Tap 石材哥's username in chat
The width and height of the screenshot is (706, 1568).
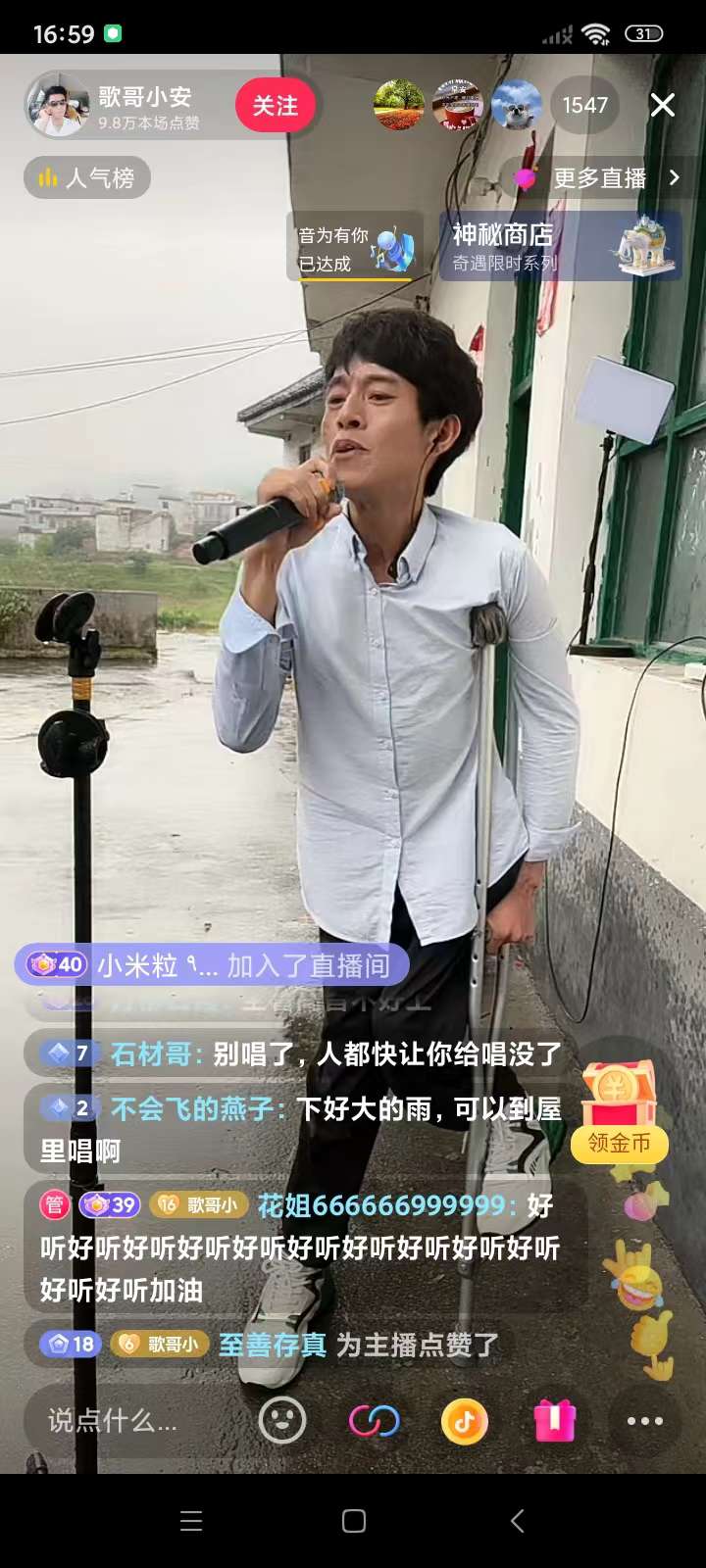click(x=155, y=1054)
